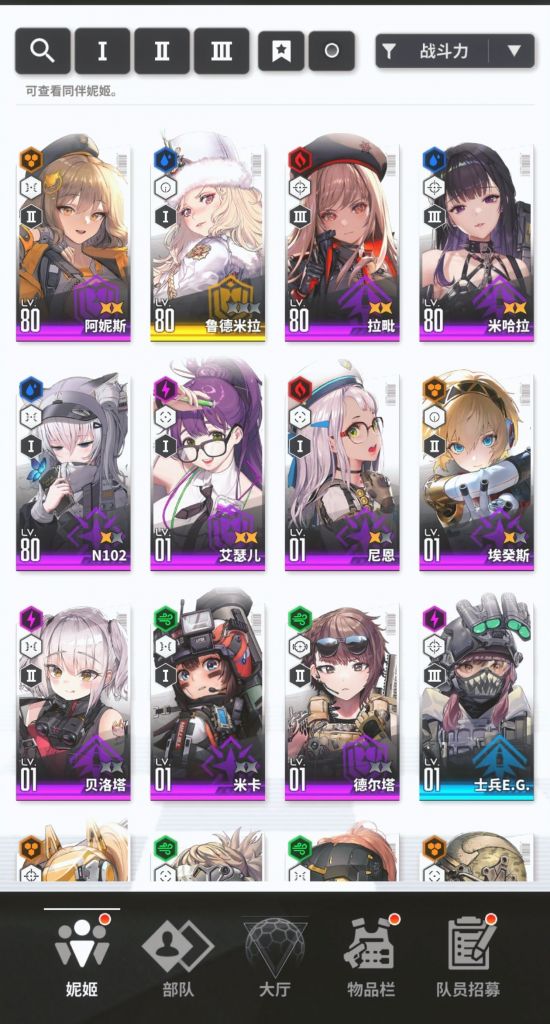Open character card 鲁德米拉
This screenshot has height=1024, width=550.
click(x=208, y=237)
